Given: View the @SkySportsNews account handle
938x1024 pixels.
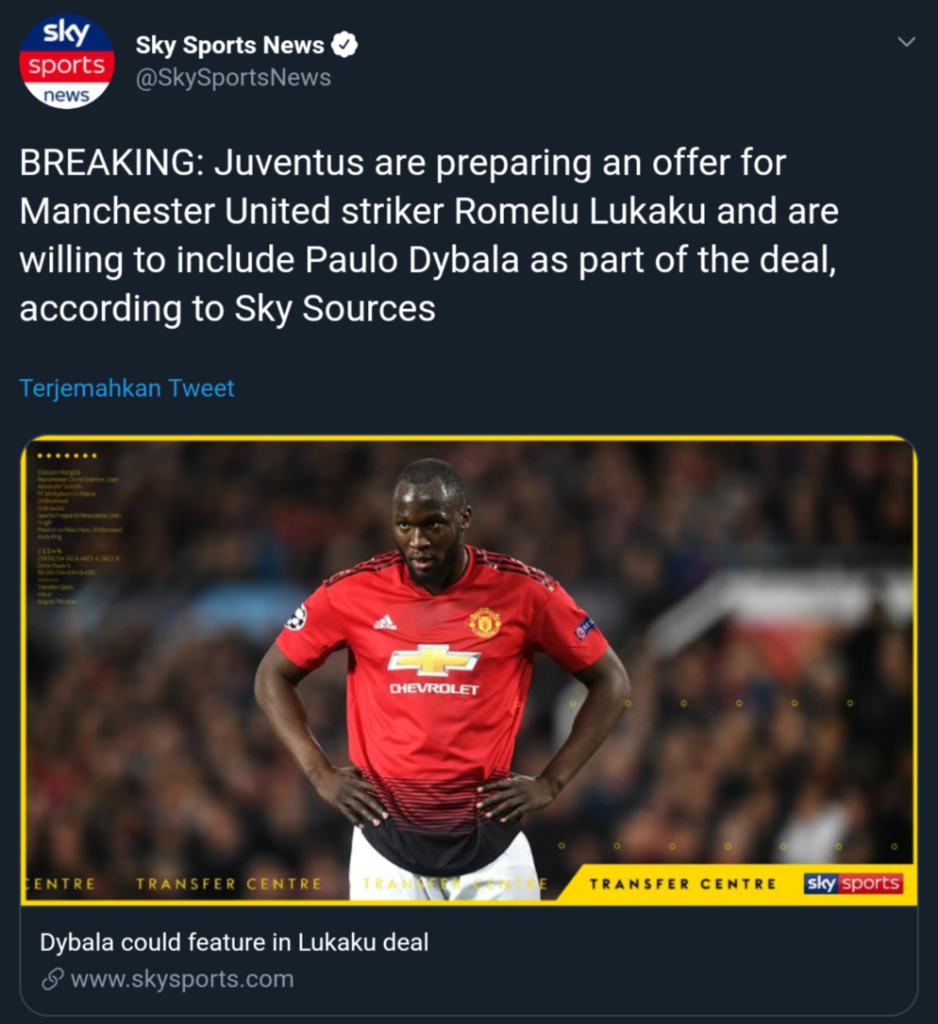Looking at the screenshot, I should 233,78.
